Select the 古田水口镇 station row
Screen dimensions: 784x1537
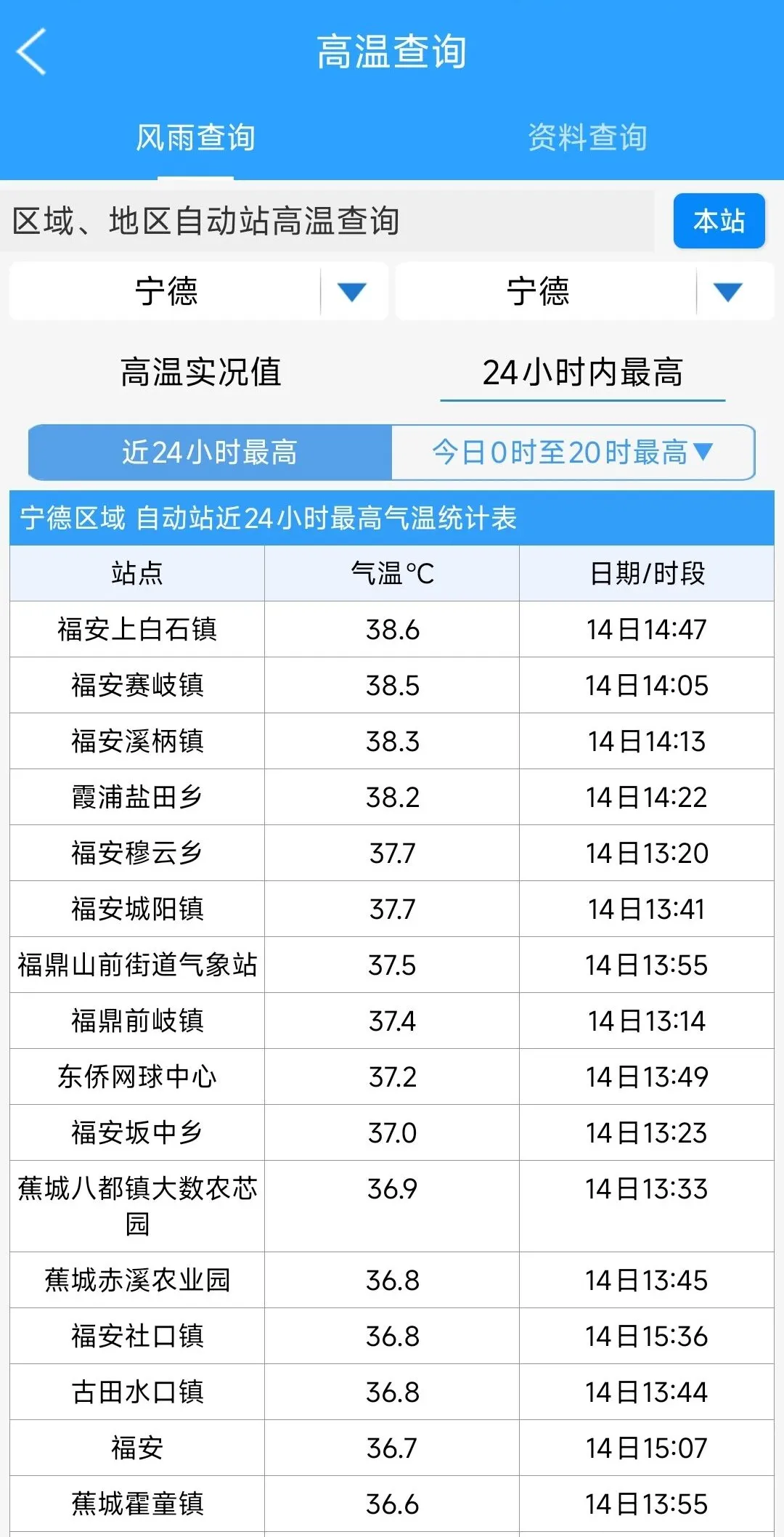[135, 1392]
